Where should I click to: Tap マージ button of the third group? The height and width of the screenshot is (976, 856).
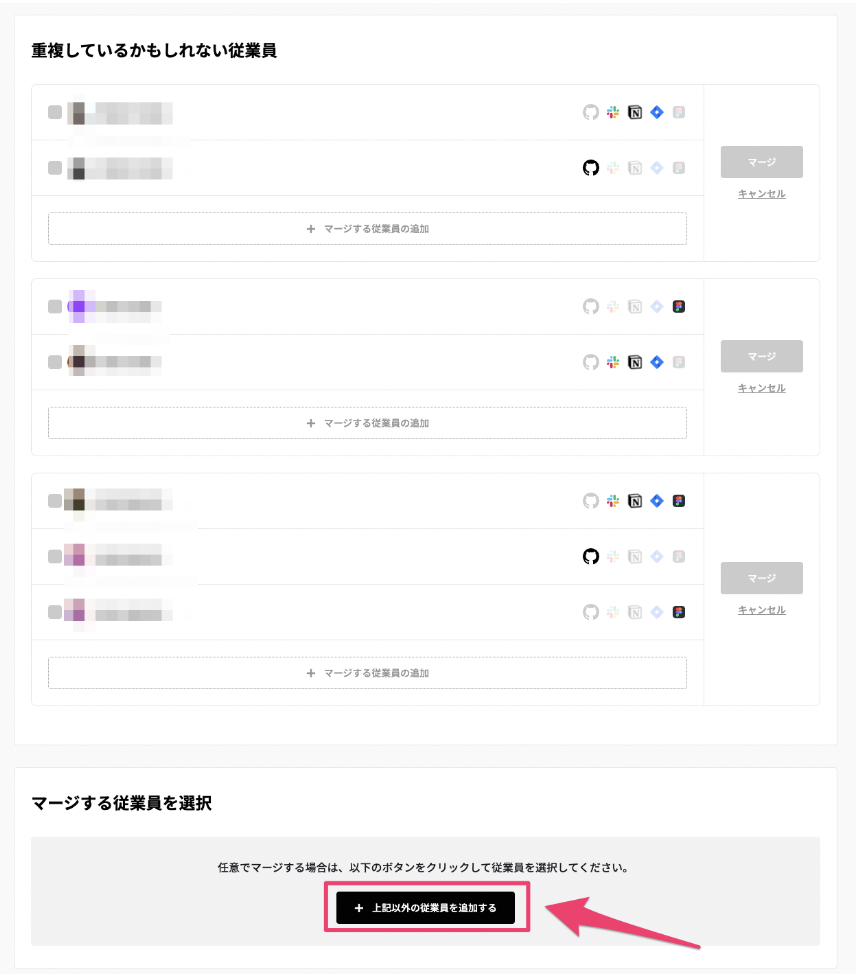click(761, 578)
